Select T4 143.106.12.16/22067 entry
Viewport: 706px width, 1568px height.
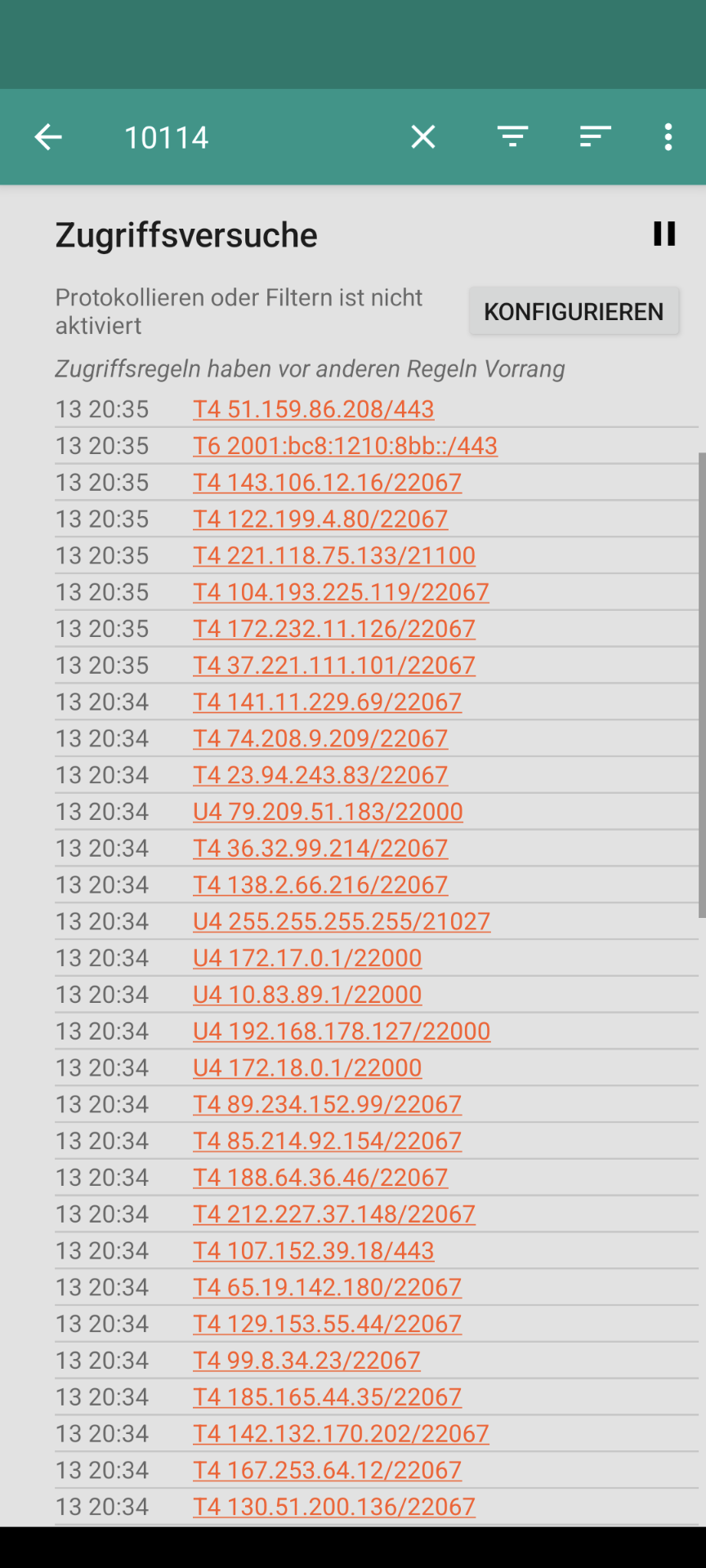[x=327, y=483]
